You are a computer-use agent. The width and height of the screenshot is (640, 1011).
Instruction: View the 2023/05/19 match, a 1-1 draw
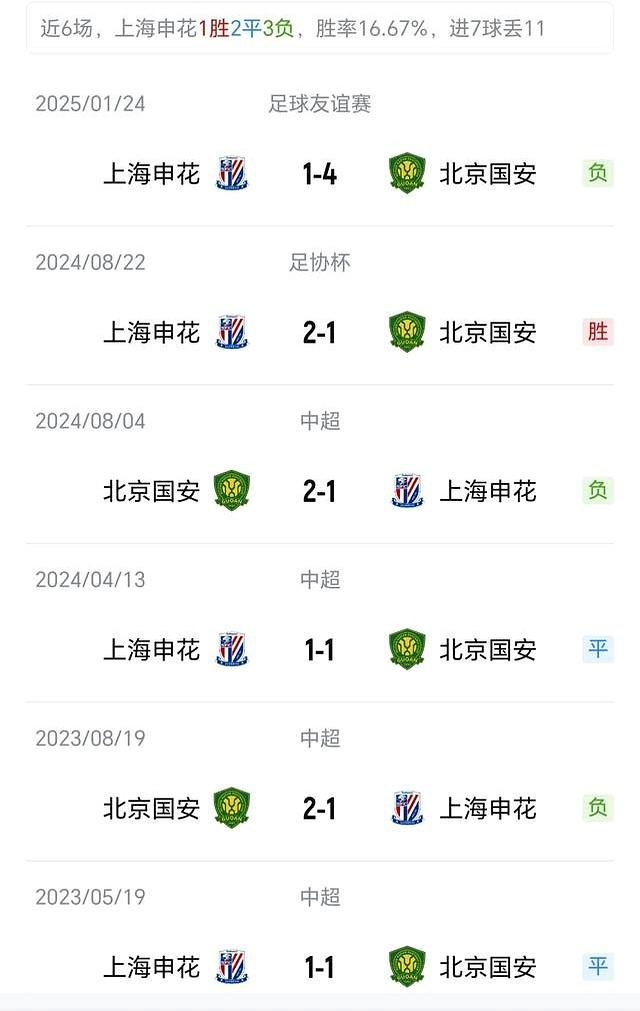320,967
